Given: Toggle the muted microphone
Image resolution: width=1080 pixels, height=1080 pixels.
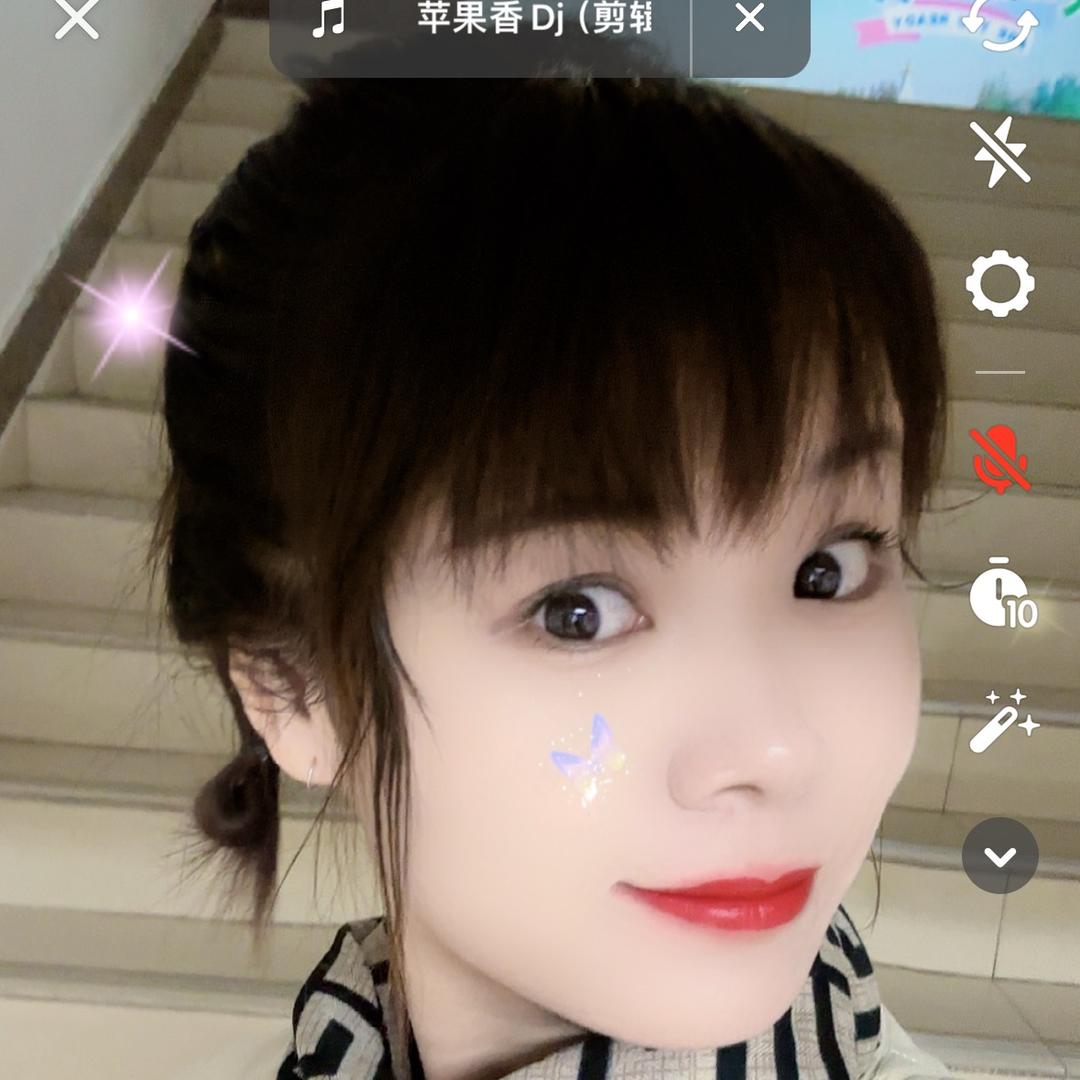Looking at the screenshot, I should pos(1000,460).
